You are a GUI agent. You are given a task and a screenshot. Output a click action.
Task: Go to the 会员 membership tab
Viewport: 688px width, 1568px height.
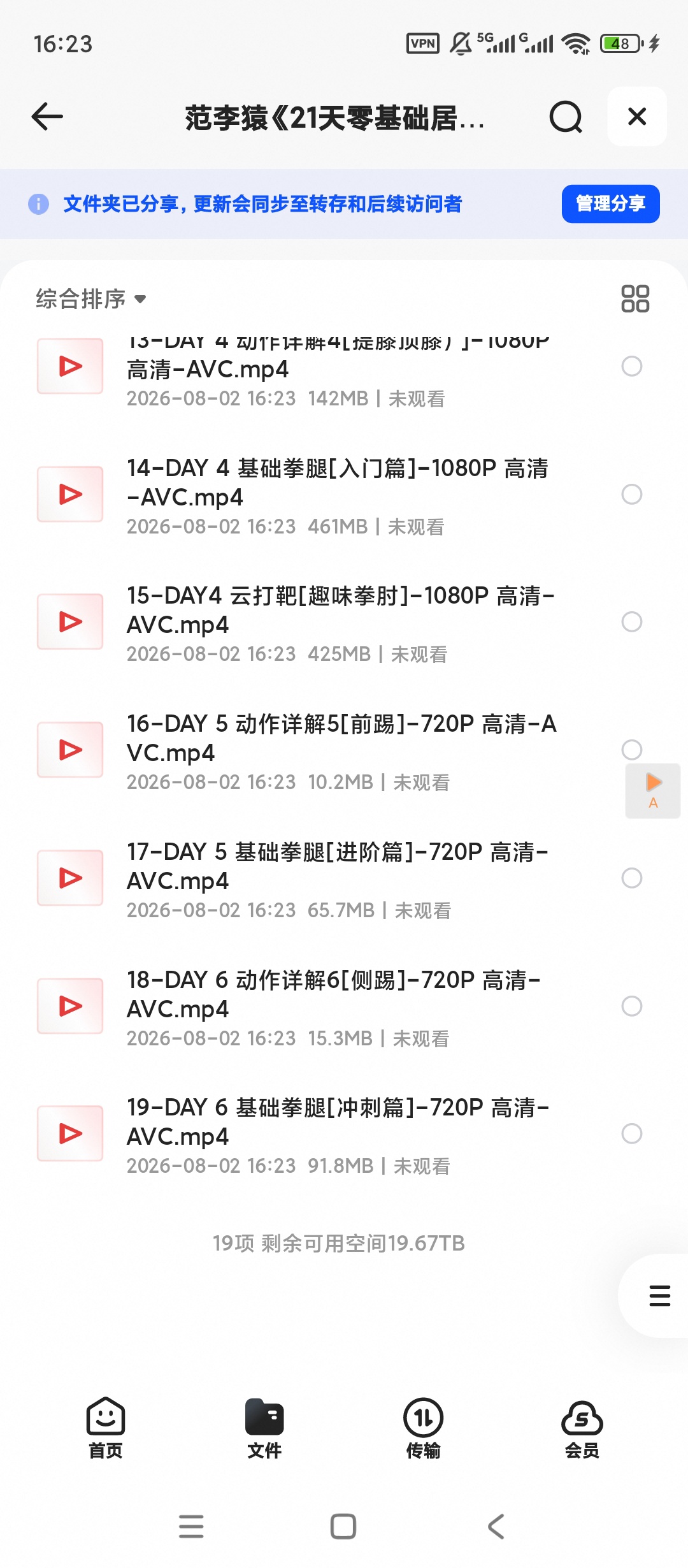[x=582, y=1428]
